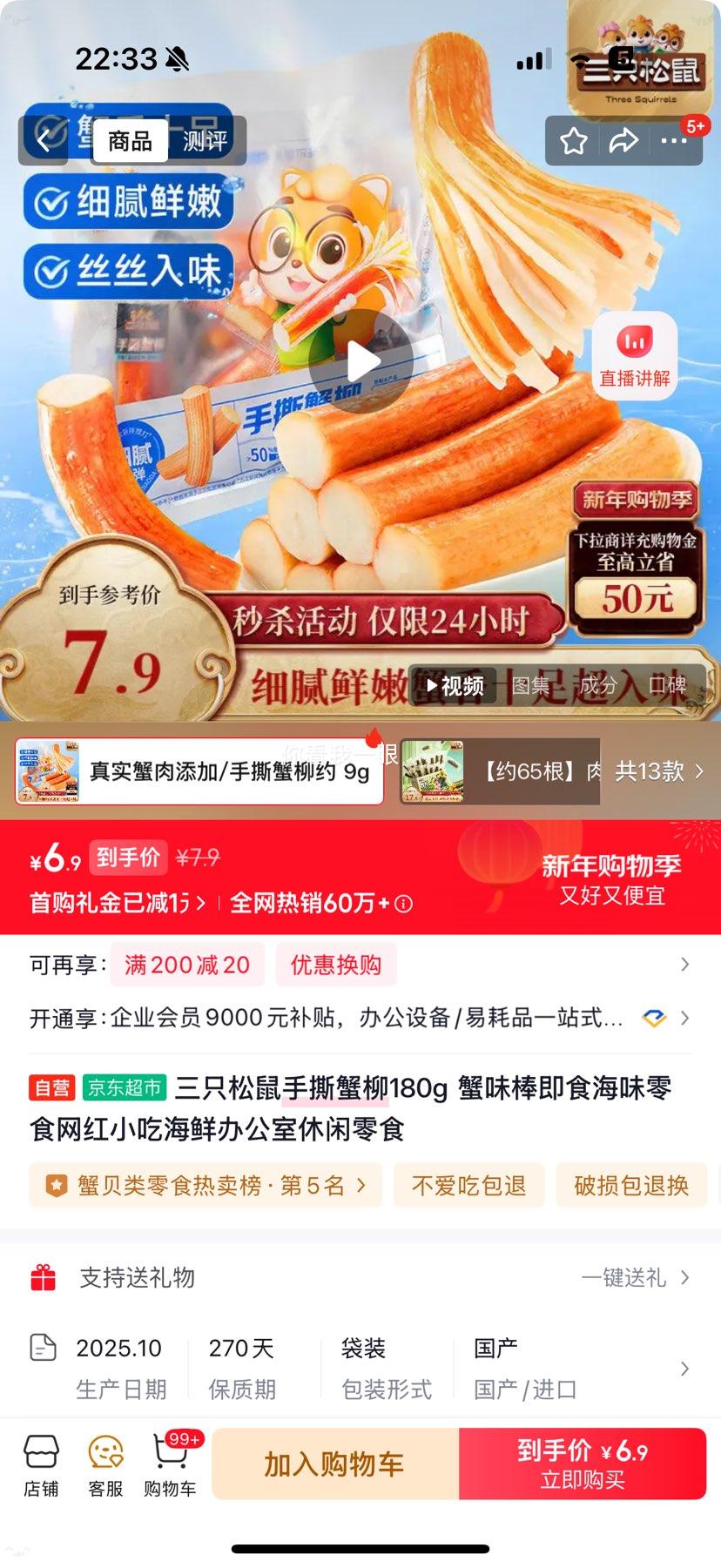Tap the share icon

coord(624,140)
